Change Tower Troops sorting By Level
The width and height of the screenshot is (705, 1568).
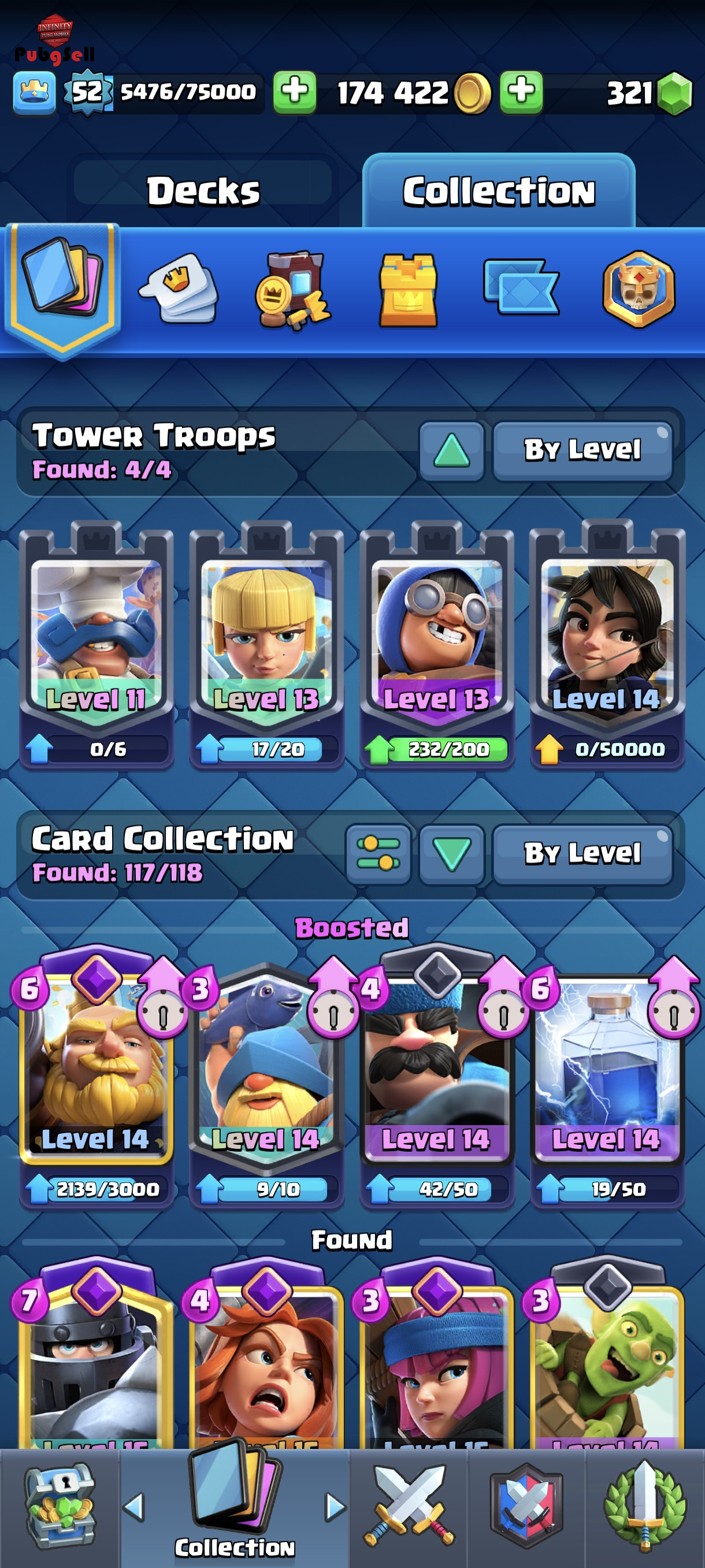point(582,450)
